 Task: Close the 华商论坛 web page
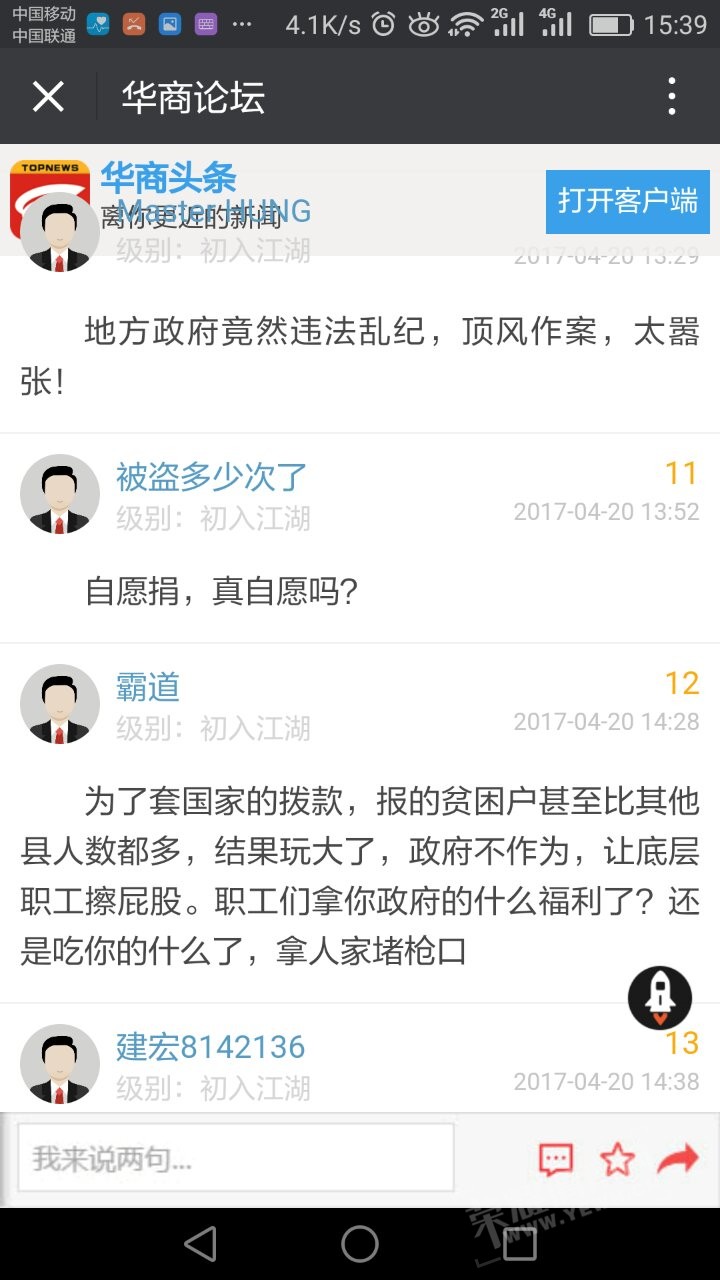48,97
